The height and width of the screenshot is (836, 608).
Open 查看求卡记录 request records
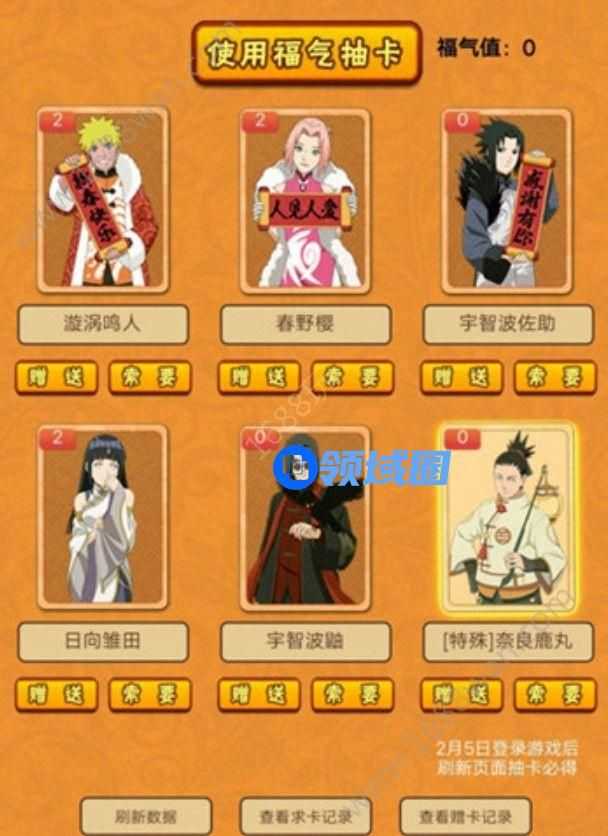pos(305,817)
